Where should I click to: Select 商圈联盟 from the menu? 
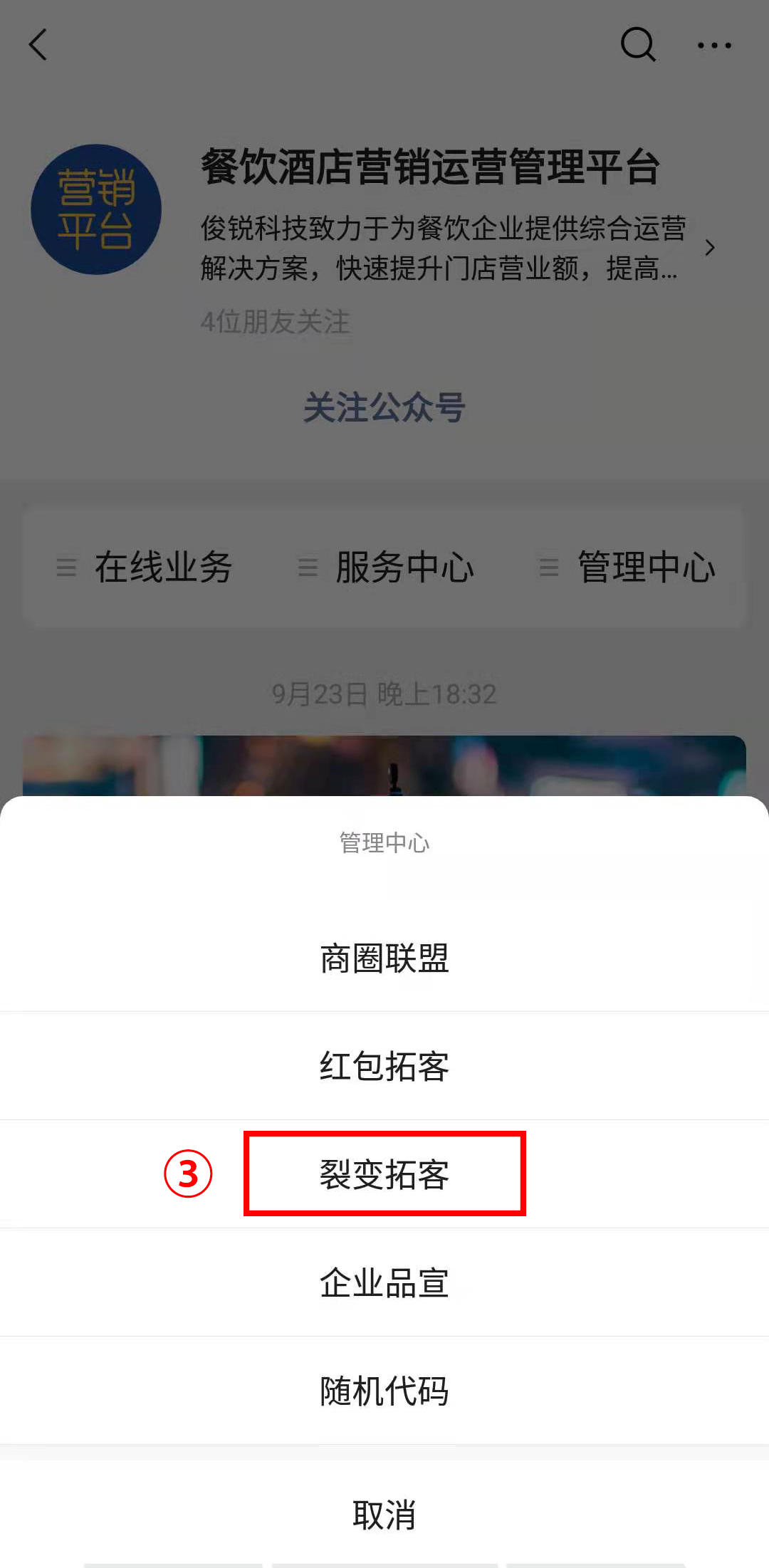(384, 958)
